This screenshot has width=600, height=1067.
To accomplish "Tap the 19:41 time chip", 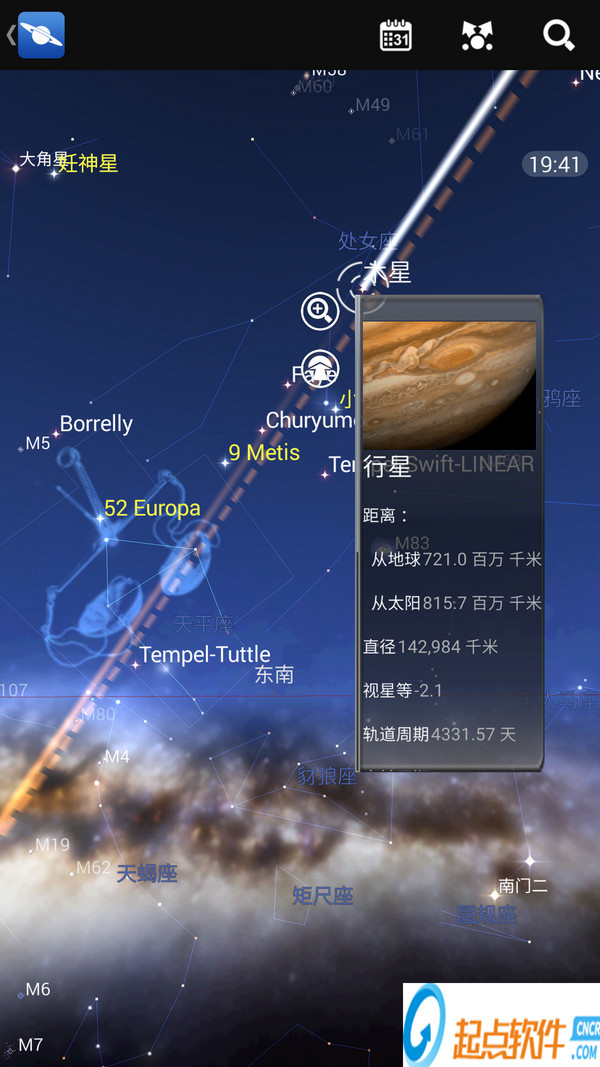I will click(554, 164).
